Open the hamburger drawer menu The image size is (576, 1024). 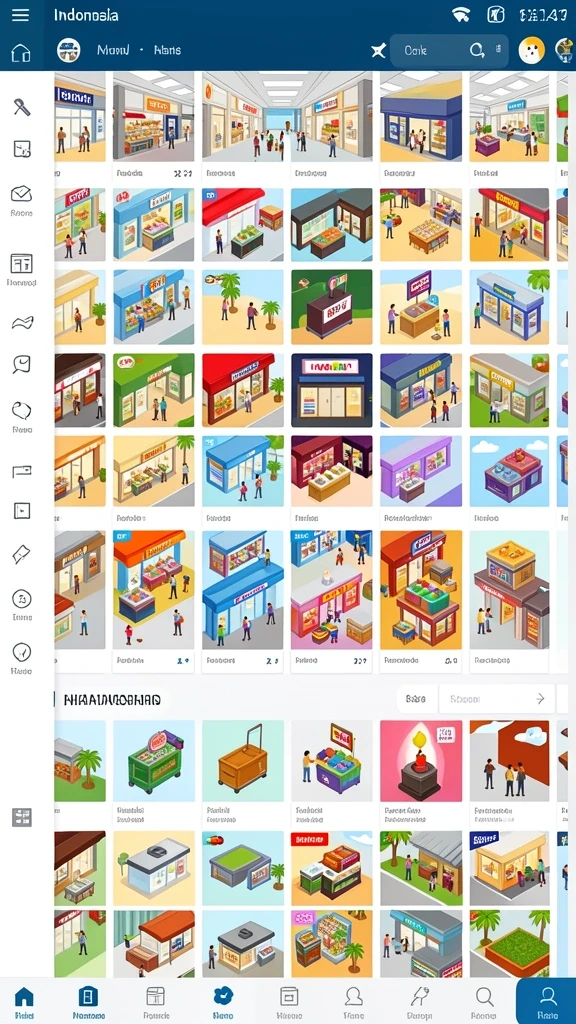pos(20,15)
